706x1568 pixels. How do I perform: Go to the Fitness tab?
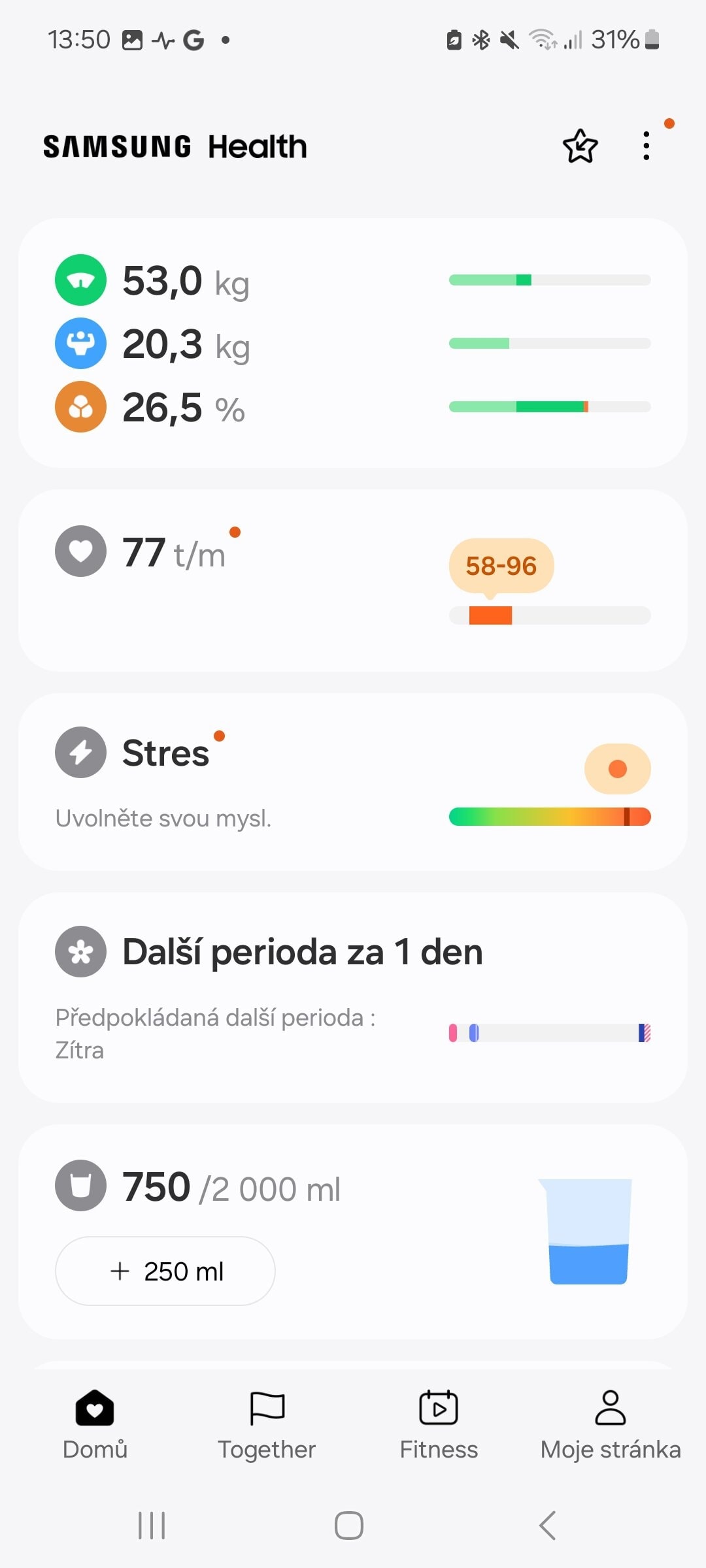point(439,1424)
